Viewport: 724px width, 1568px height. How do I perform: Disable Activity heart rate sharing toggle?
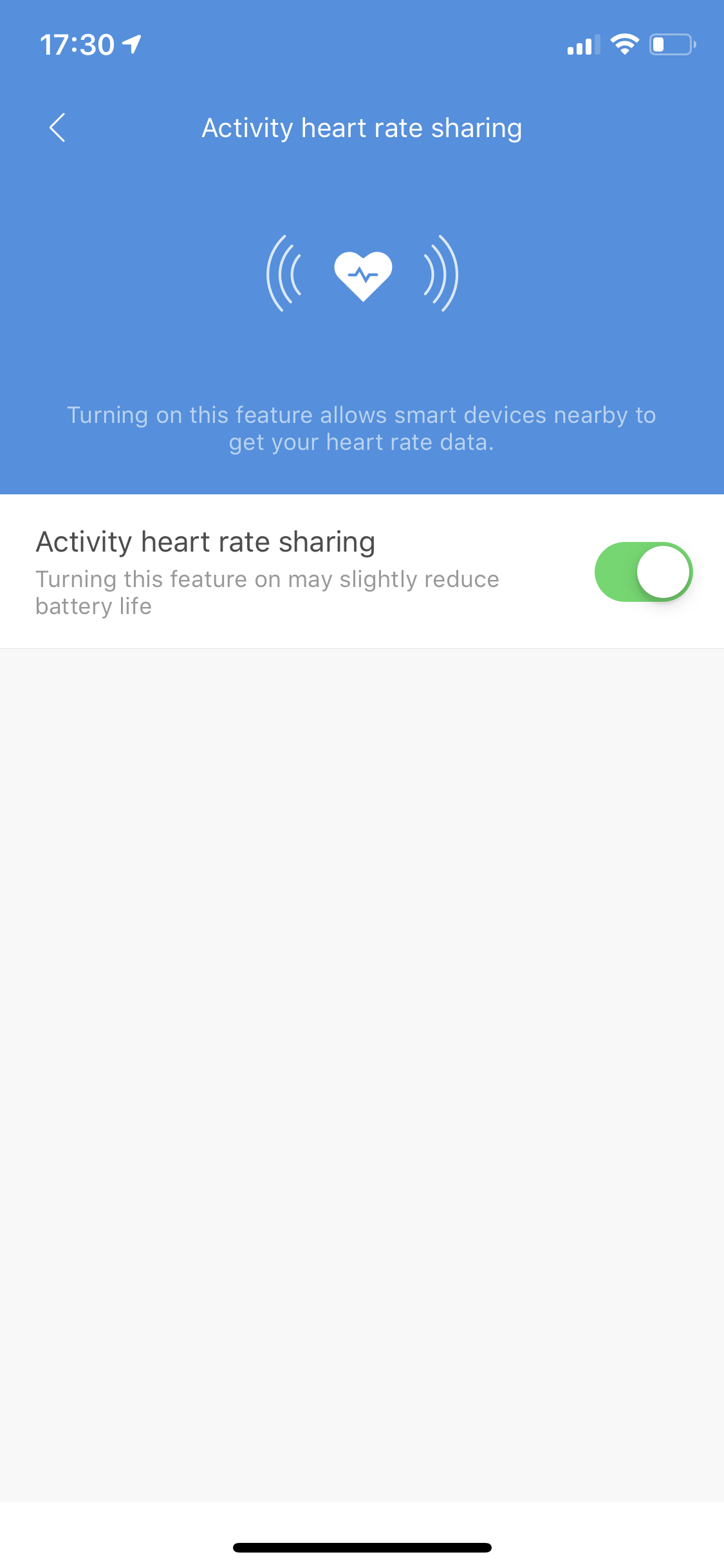[643, 572]
